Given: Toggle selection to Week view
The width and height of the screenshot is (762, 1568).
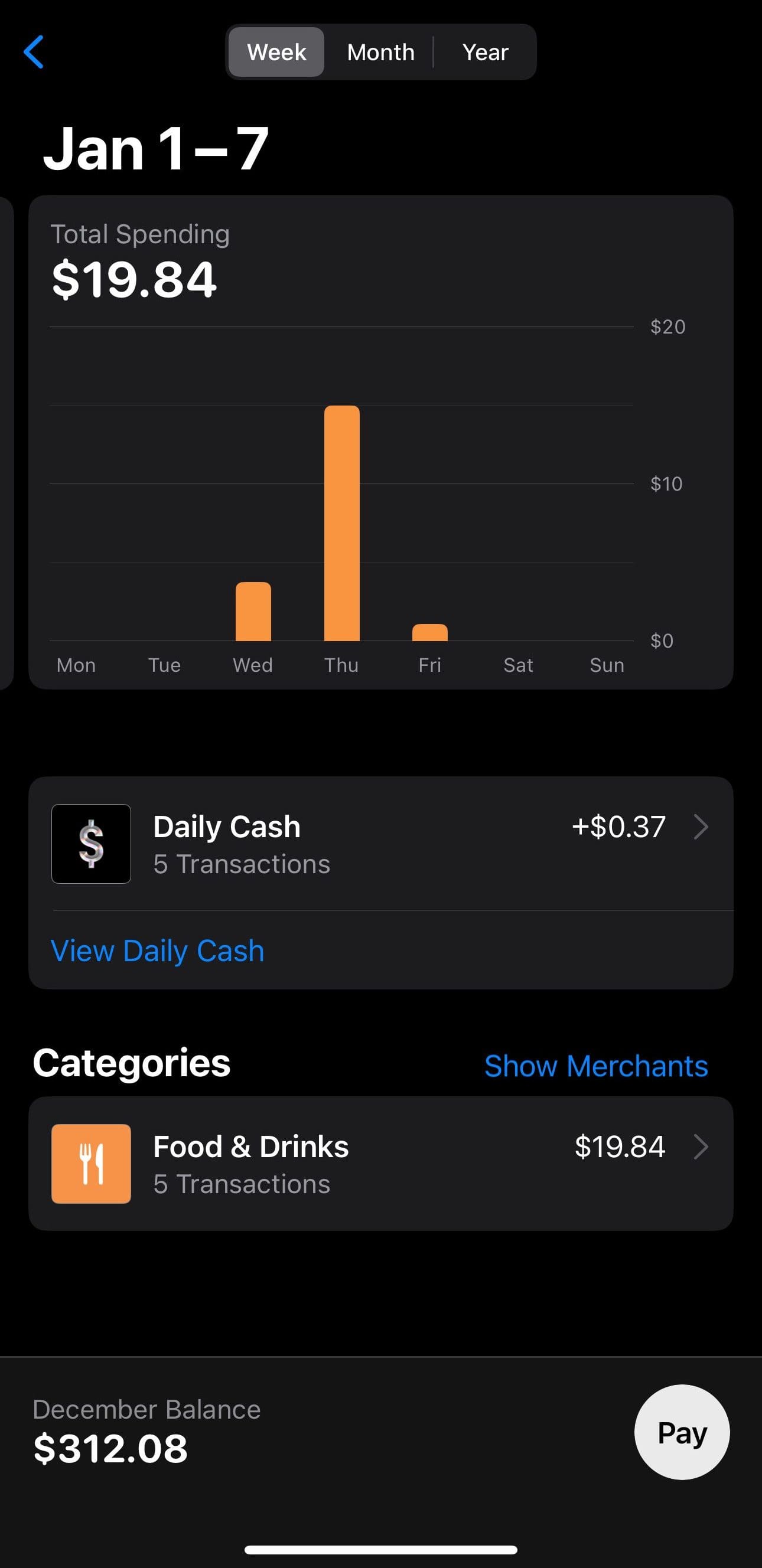Looking at the screenshot, I should [276, 53].
